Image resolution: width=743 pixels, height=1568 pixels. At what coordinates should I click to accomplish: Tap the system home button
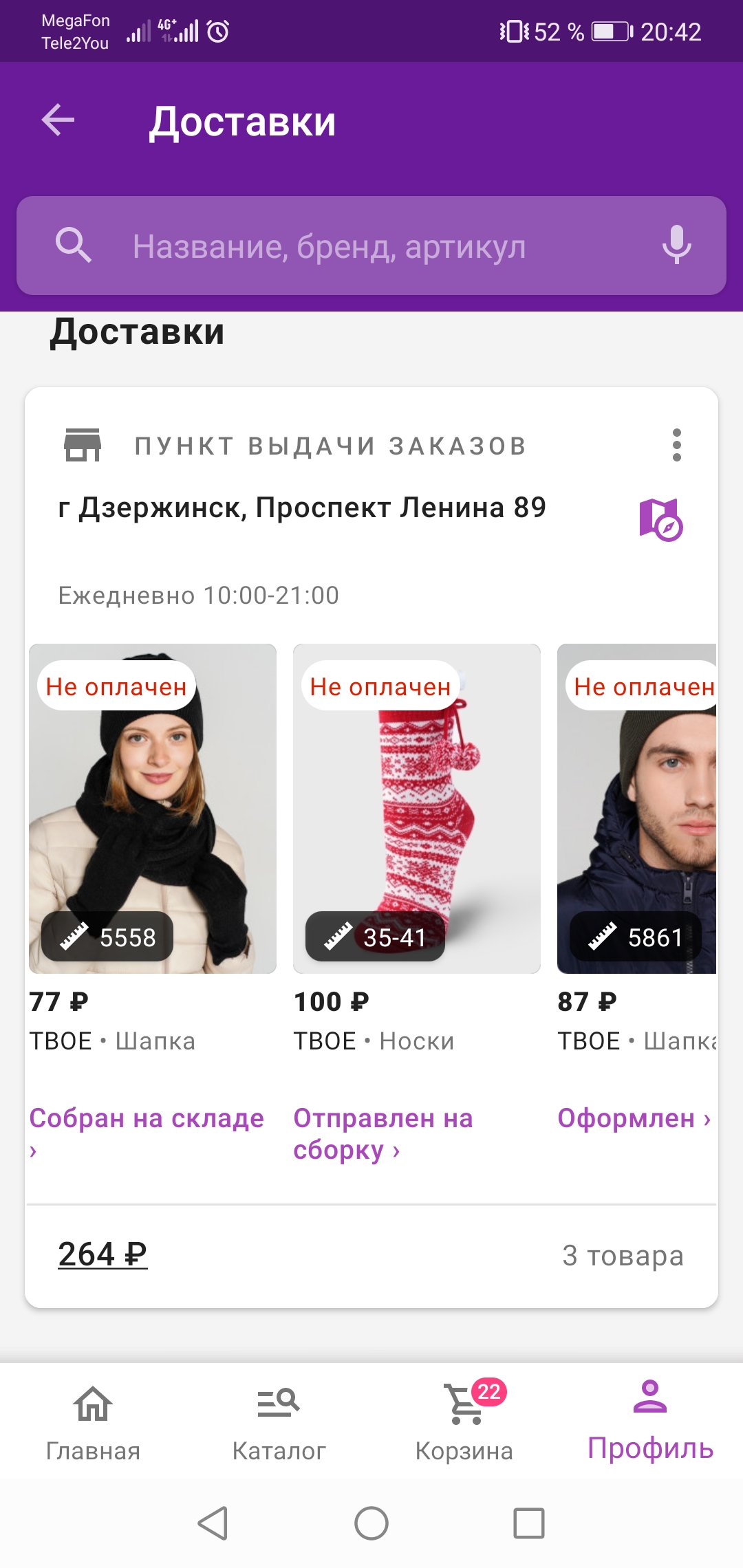[371, 1523]
